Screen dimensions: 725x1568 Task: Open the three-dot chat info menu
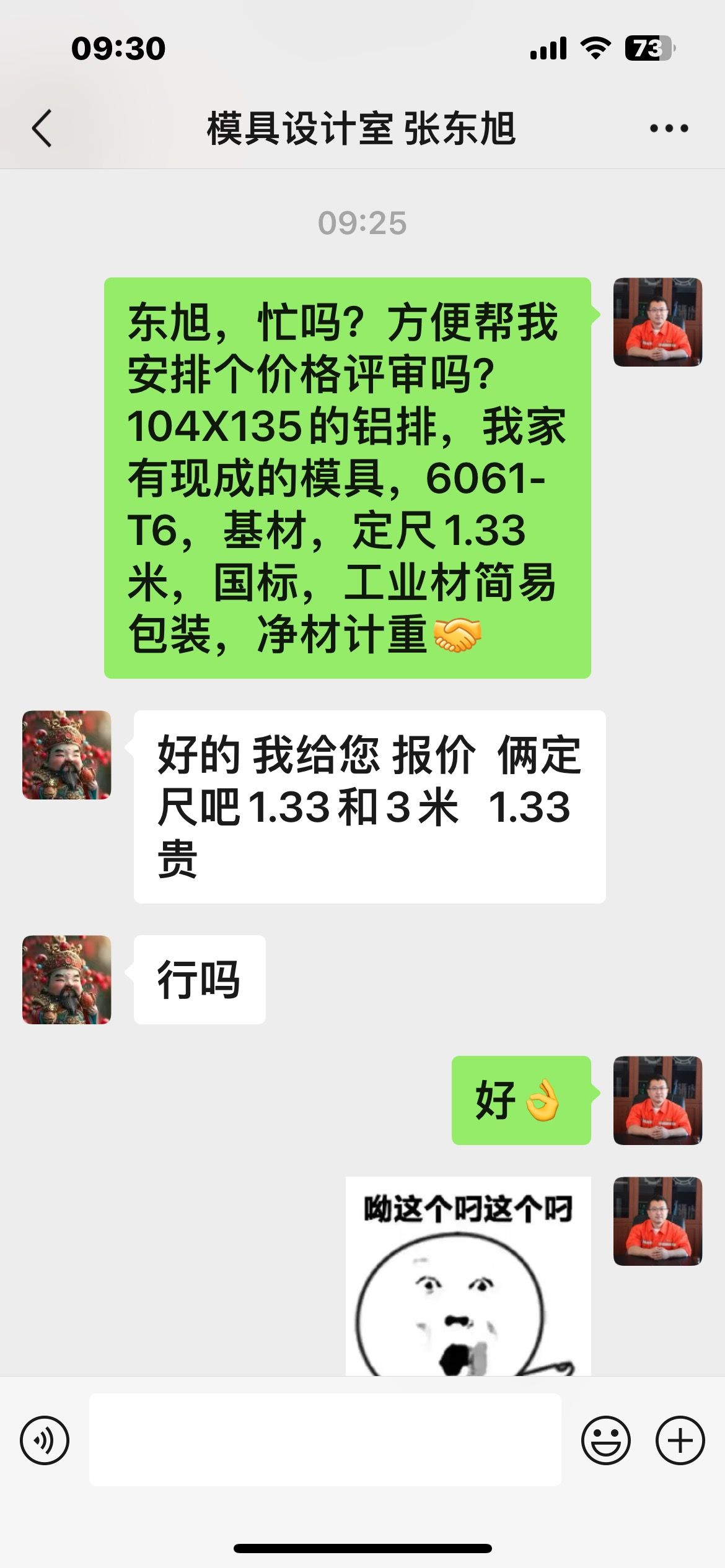pyautogui.click(x=669, y=129)
